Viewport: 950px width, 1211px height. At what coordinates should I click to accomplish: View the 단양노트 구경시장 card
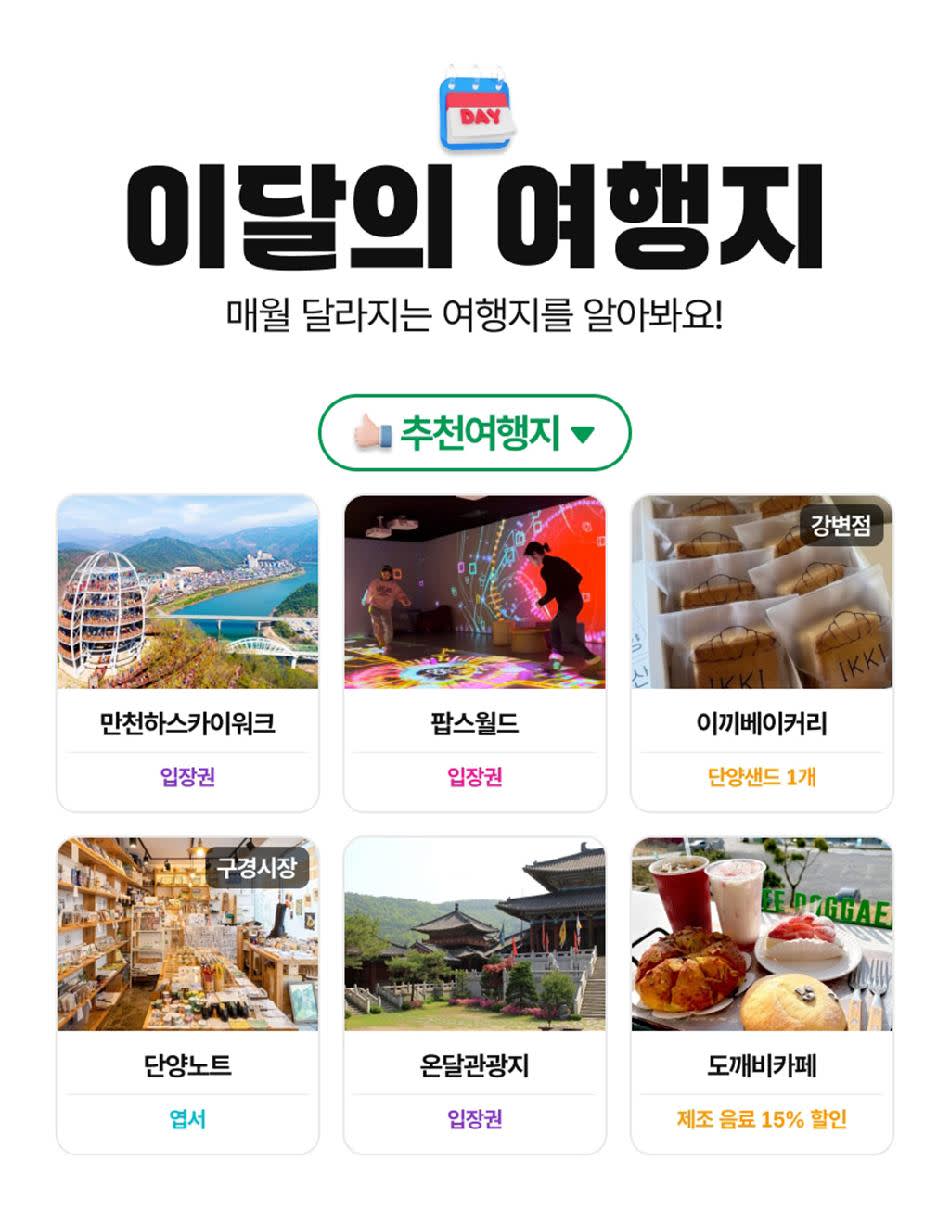click(x=188, y=995)
